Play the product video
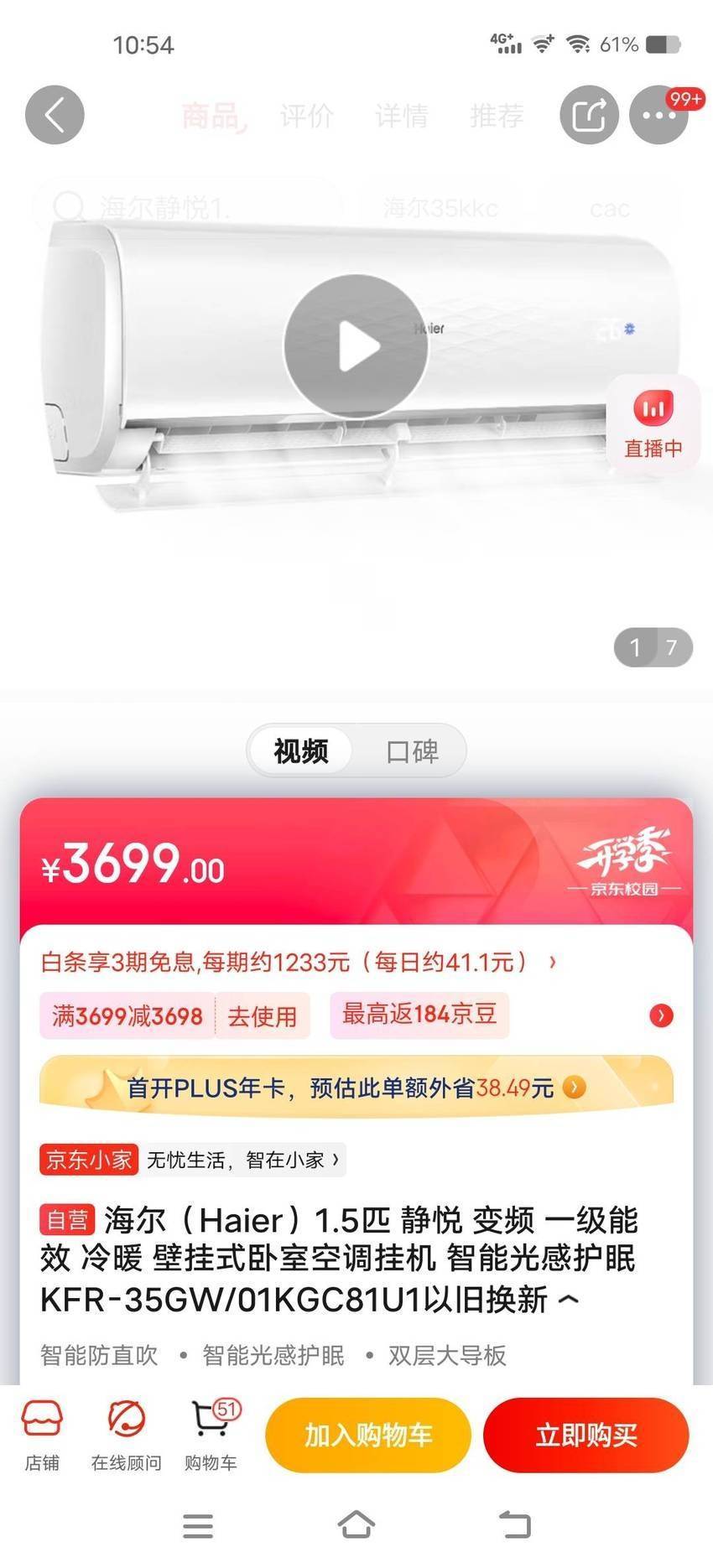This screenshot has height=1568, width=713. (356, 346)
